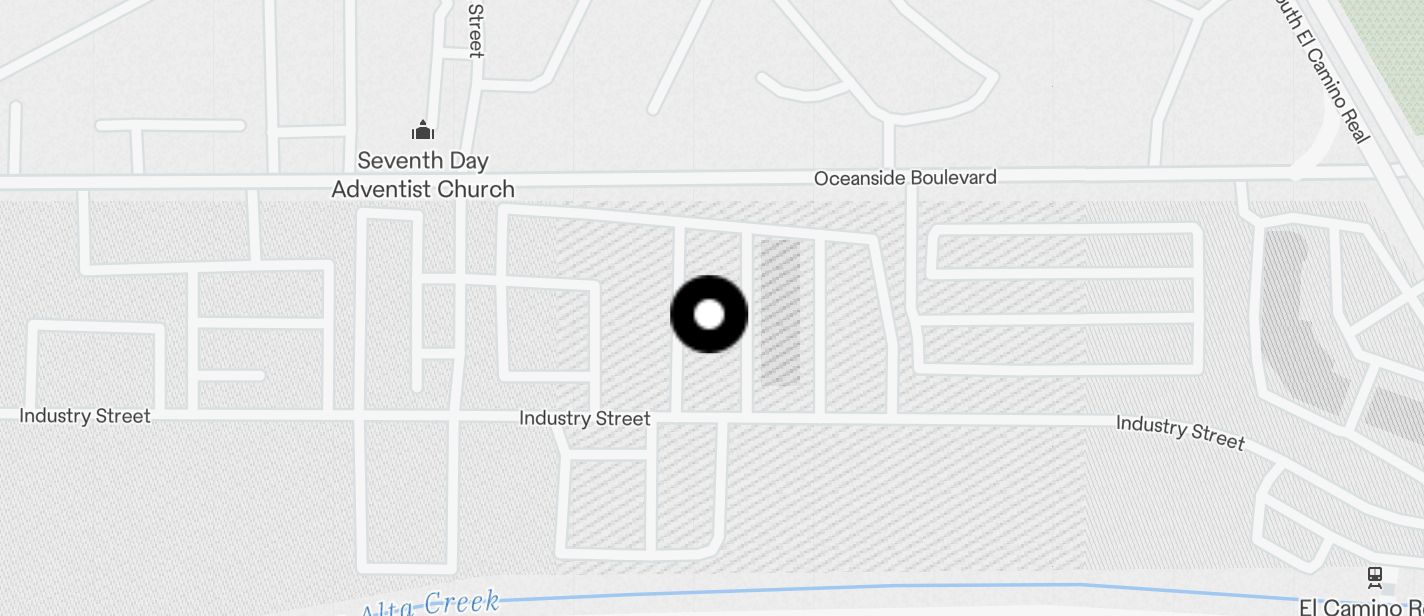Select the Seventh Day Adventist Church place marker
The image size is (1424, 616).
423,131
